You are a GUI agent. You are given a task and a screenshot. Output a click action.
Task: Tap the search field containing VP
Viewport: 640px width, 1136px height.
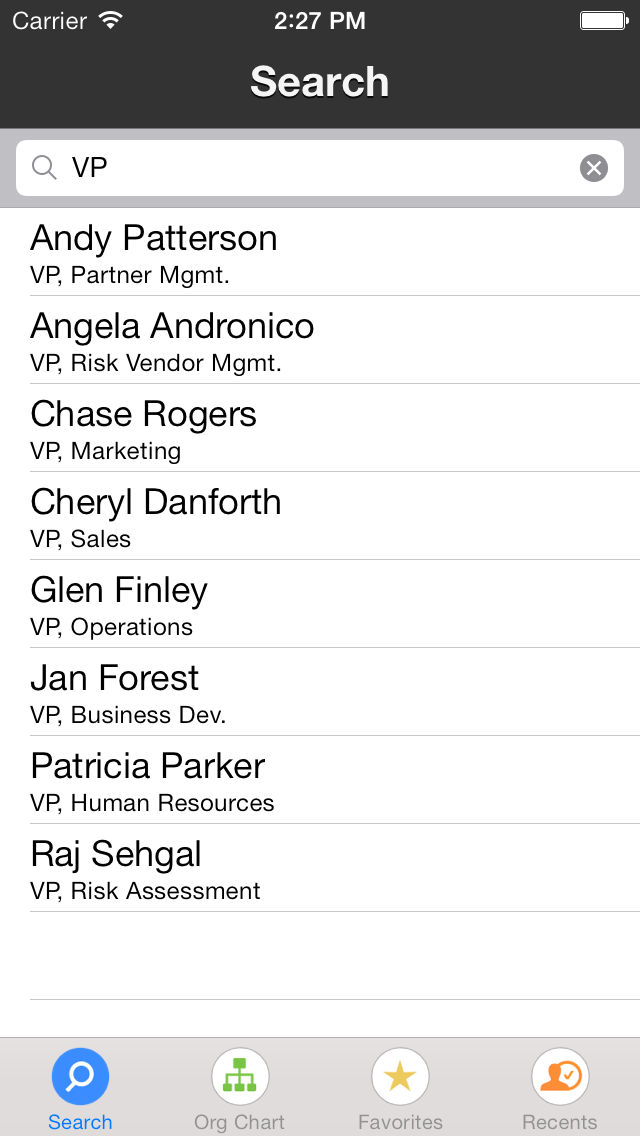coord(320,168)
